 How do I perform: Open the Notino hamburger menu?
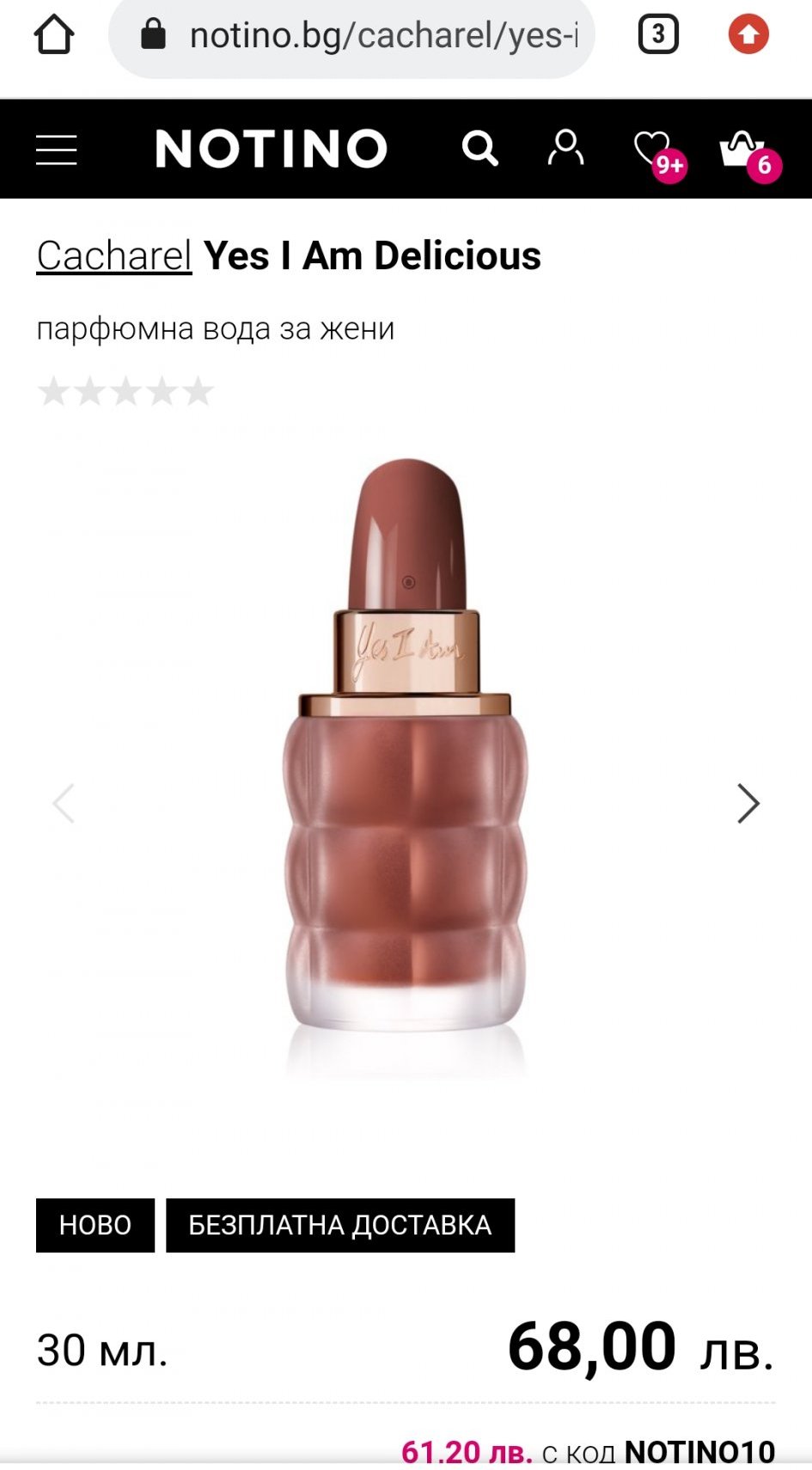coord(57,150)
